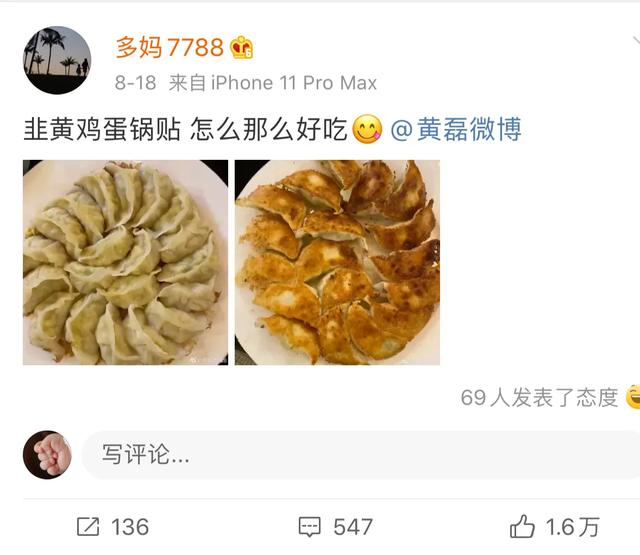
Task: Open the @黄磊微博 mention link
Action: pyautogui.click(x=455, y=129)
